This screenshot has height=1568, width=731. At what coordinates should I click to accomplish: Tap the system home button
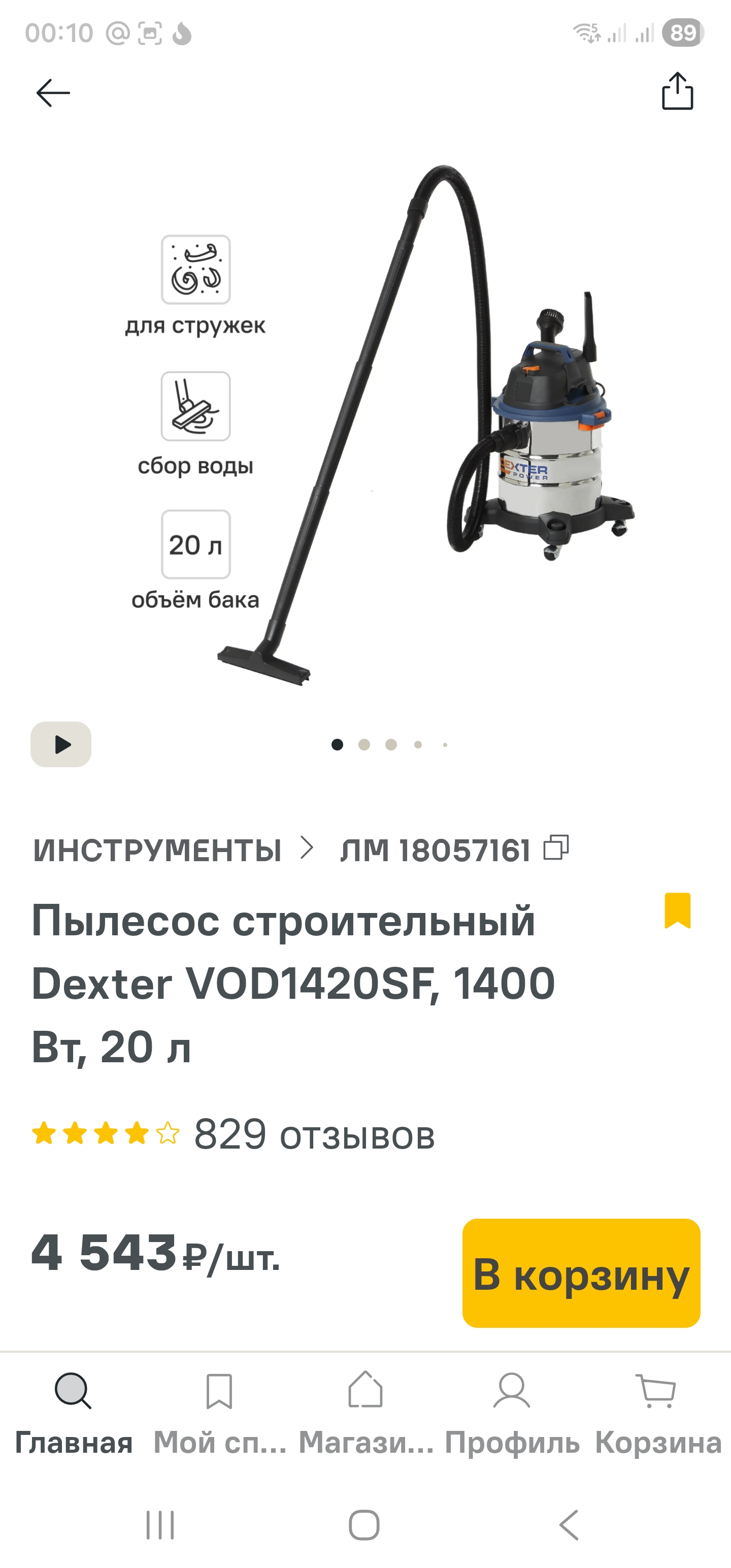(x=364, y=1525)
